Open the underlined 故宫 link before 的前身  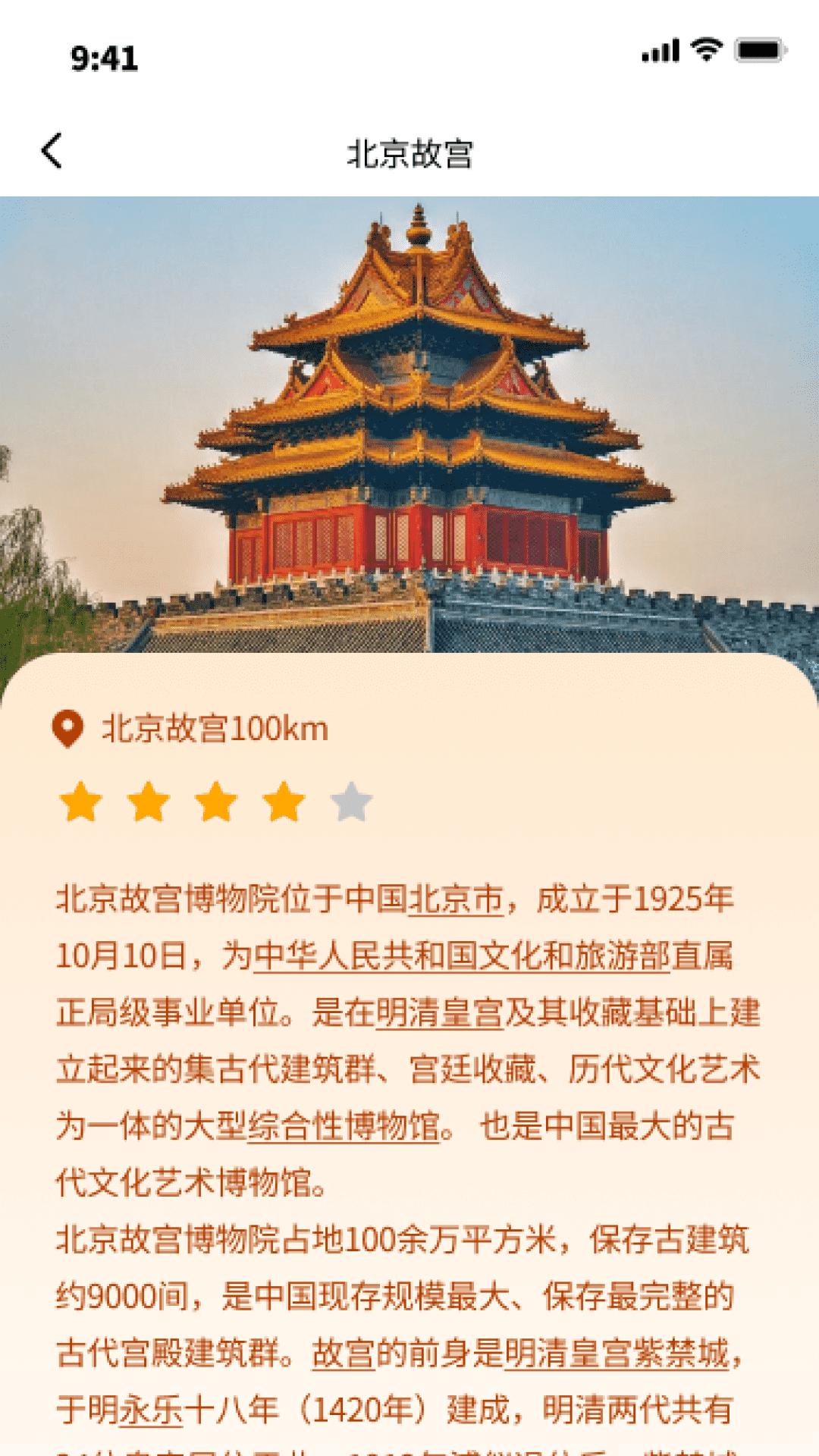coord(344,1354)
